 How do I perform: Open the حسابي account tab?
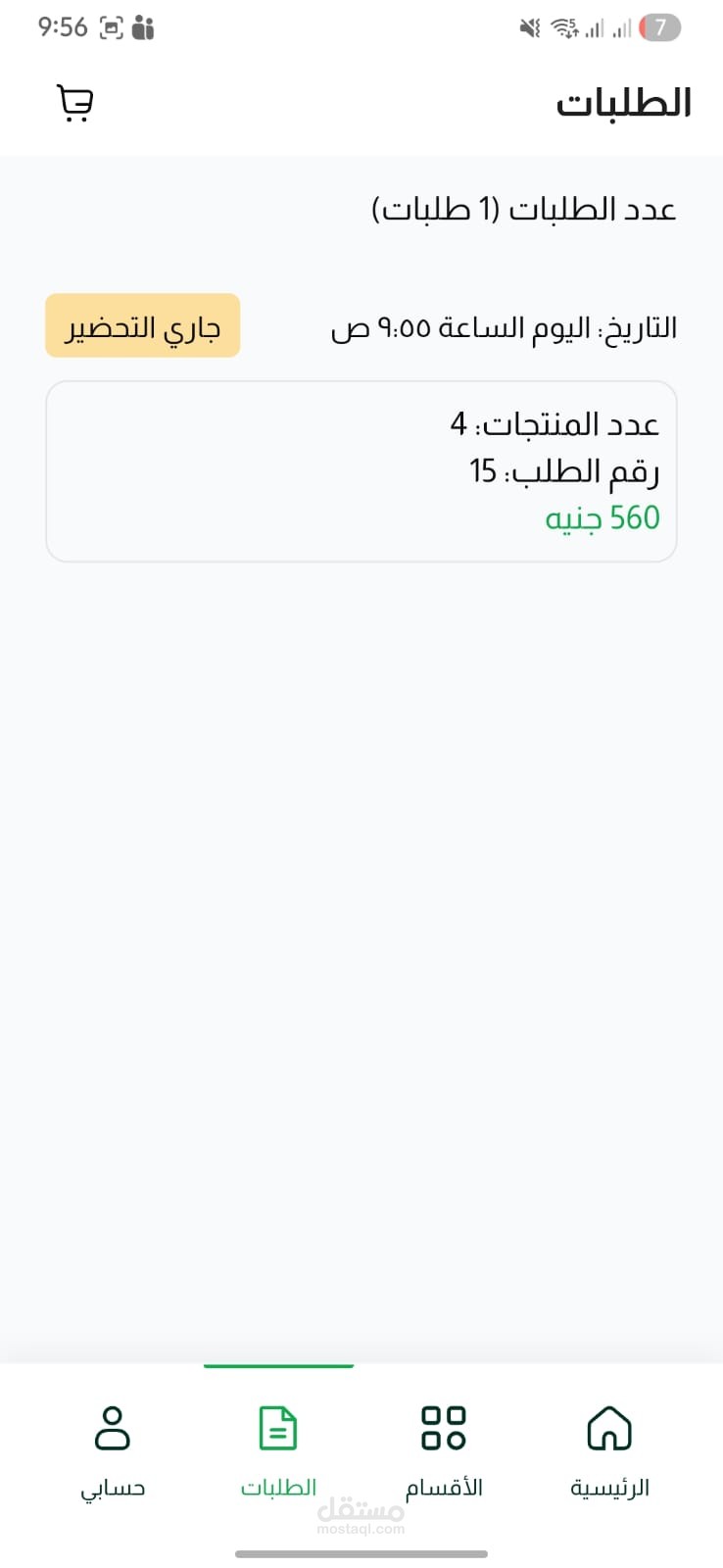tap(113, 1448)
